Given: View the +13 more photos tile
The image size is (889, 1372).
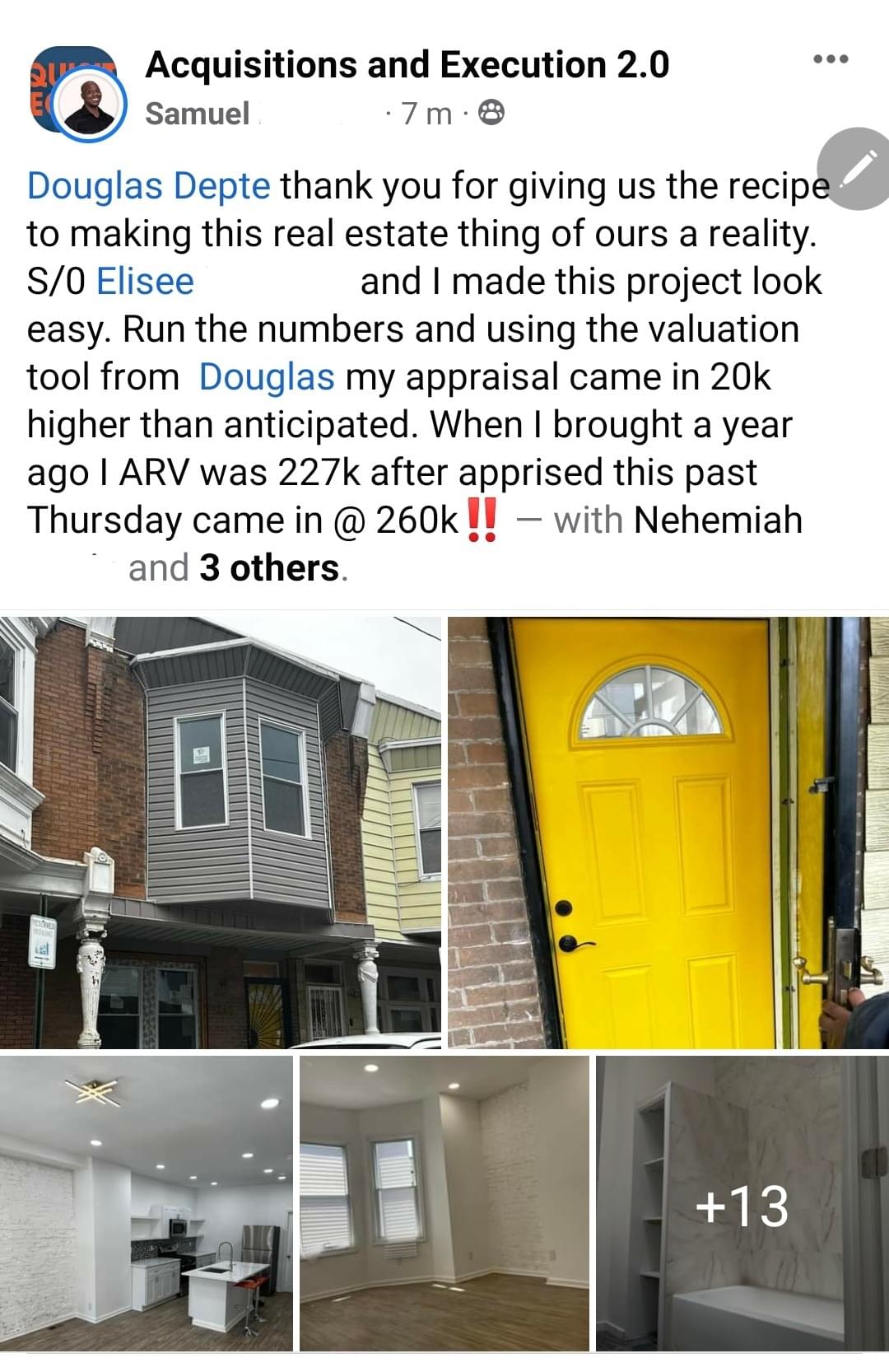Looking at the screenshot, I should tap(742, 1204).
